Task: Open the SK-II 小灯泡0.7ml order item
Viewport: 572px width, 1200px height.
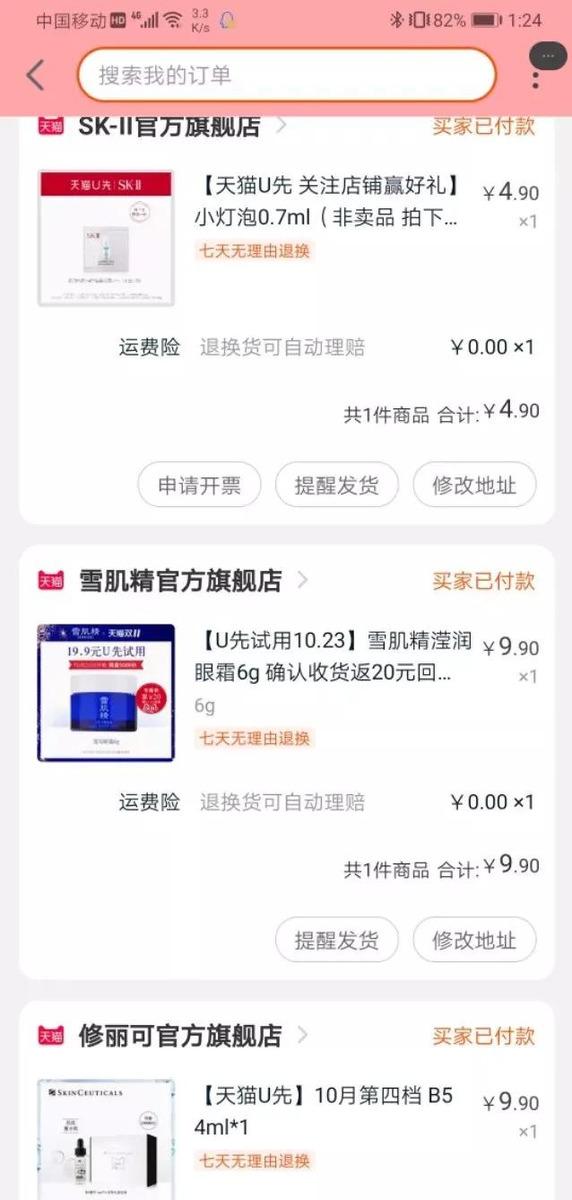Action: tap(288, 238)
